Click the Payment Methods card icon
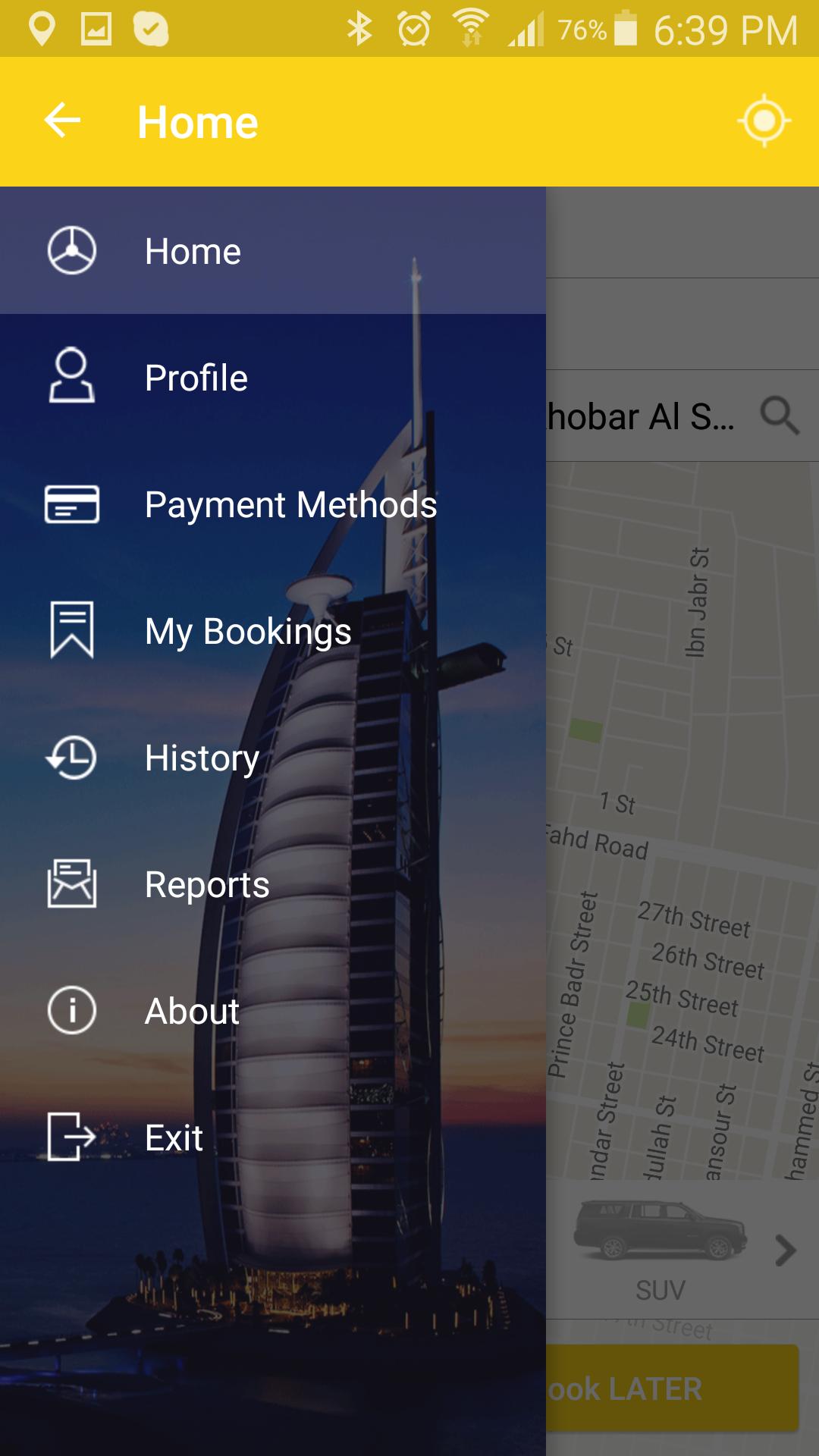This screenshot has height=1456, width=819. point(71,504)
